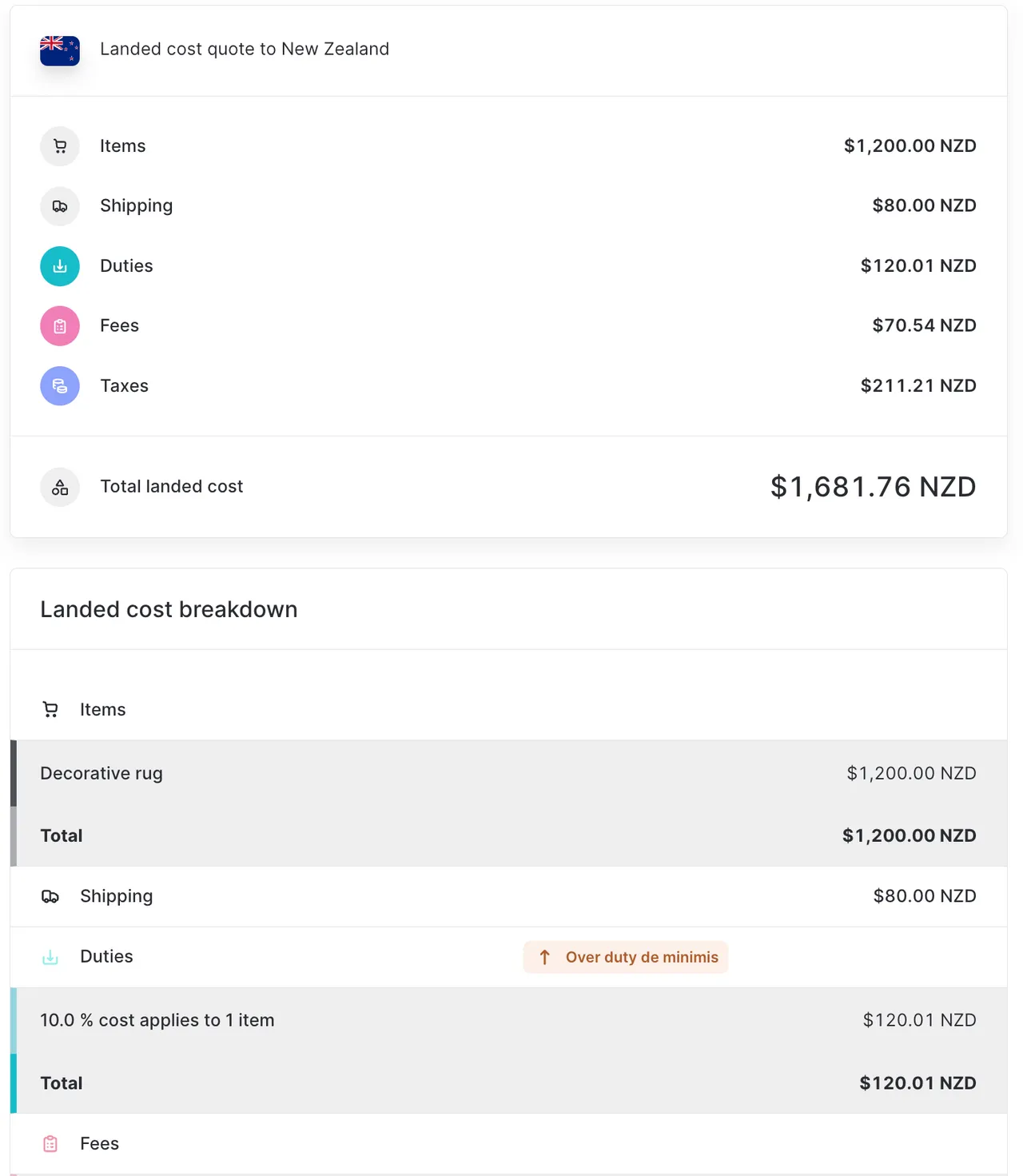Screen dimensions: 1023x1176
Task: Select the shopping cart Items icon
Action: (60, 146)
